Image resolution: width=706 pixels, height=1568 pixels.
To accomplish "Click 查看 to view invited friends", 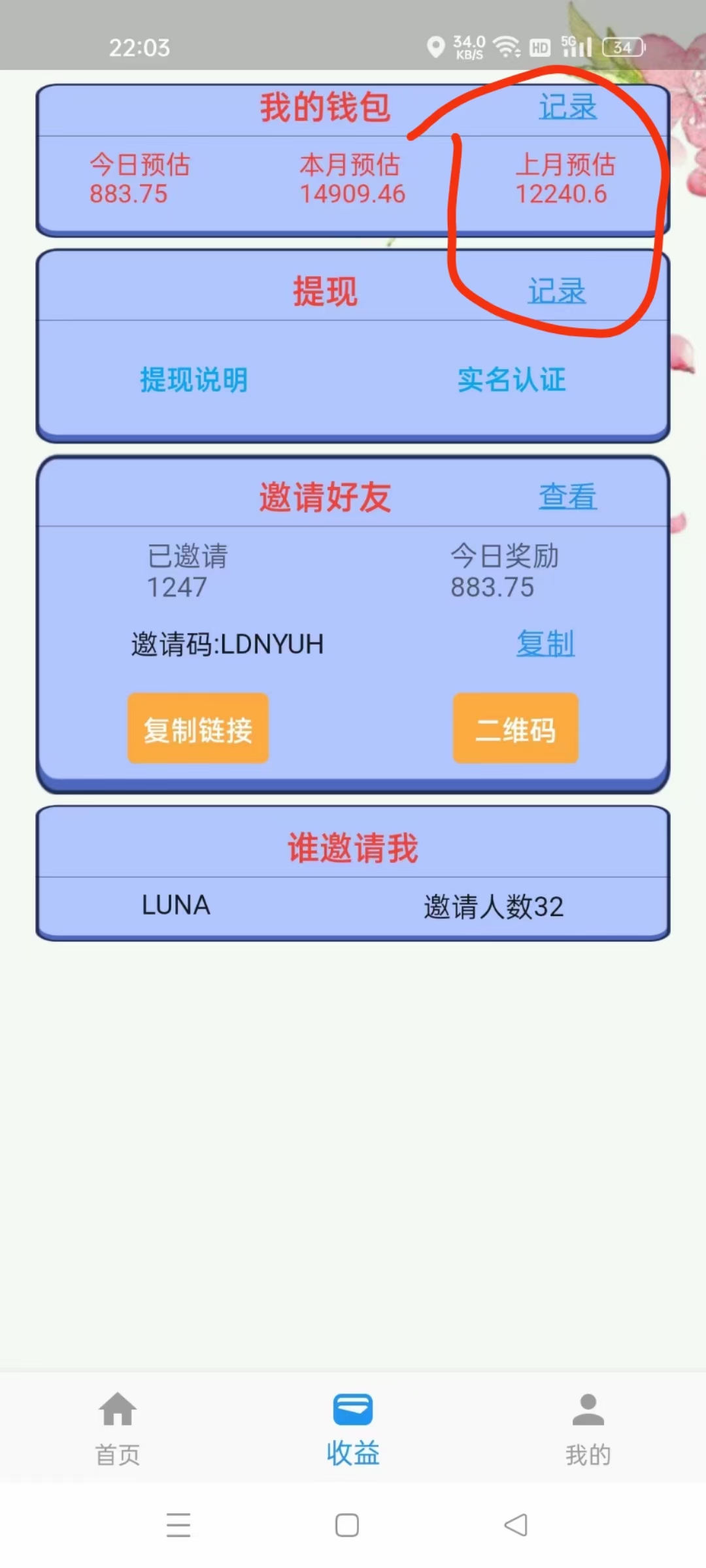I will [x=567, y=497].
